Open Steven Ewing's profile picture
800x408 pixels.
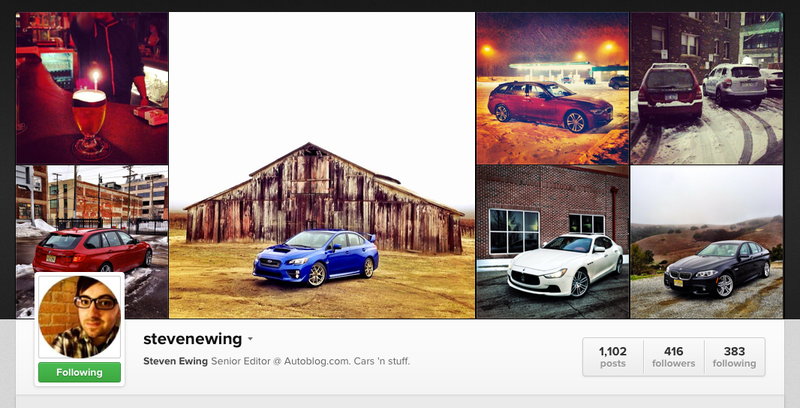pos(79,316)
